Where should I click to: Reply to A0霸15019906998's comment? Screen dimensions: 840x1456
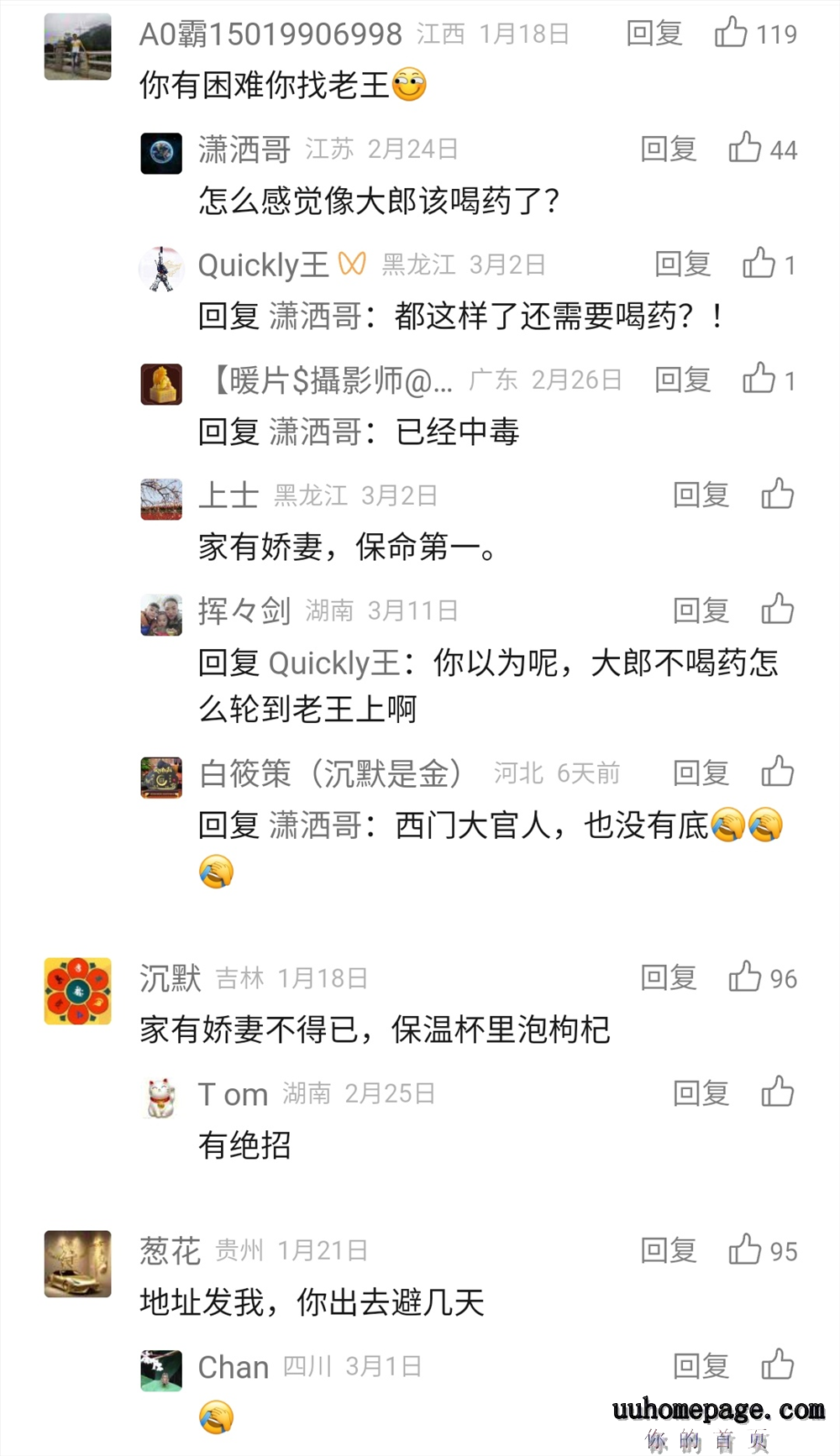pyautogui.click(x=654, y=34)
